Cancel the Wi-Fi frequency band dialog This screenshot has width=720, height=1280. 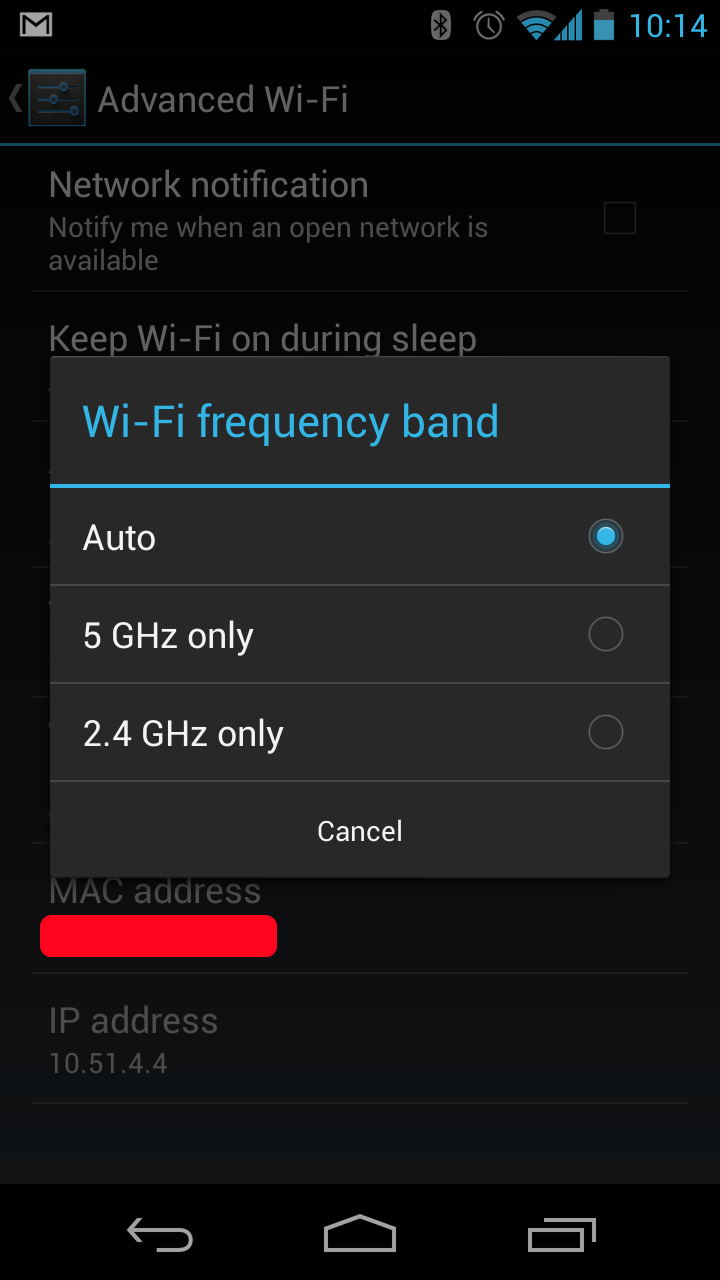[359, 831]
